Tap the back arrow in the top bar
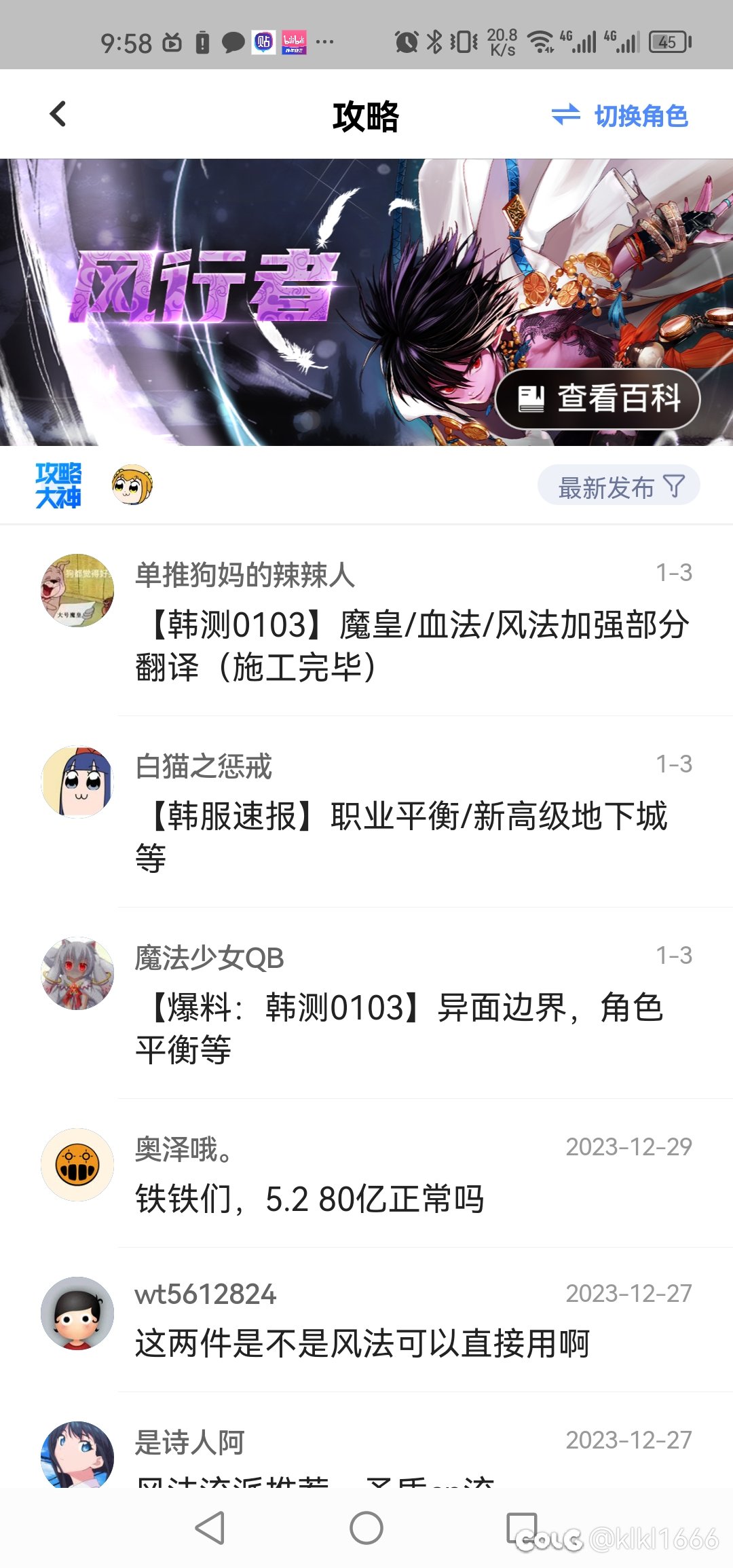733x1568 pixels. click(x=58, y=113)
